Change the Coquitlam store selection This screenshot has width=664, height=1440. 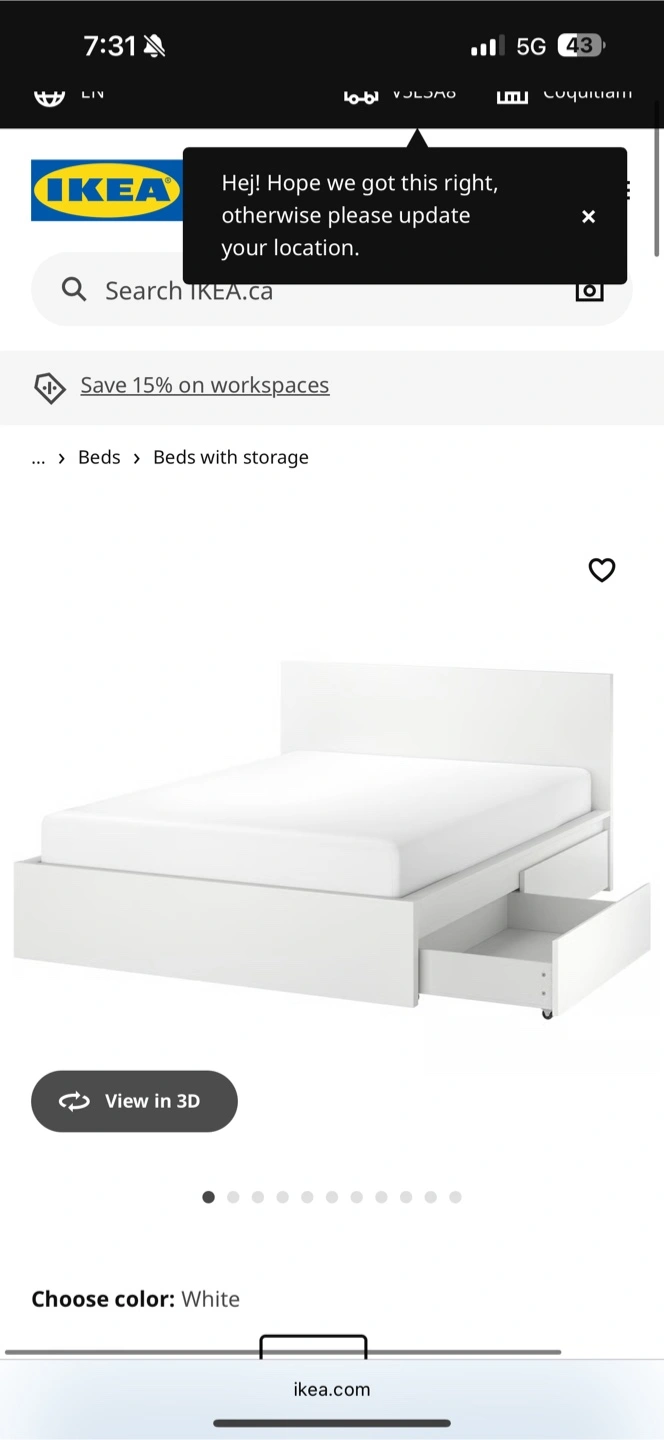[565, 95]
